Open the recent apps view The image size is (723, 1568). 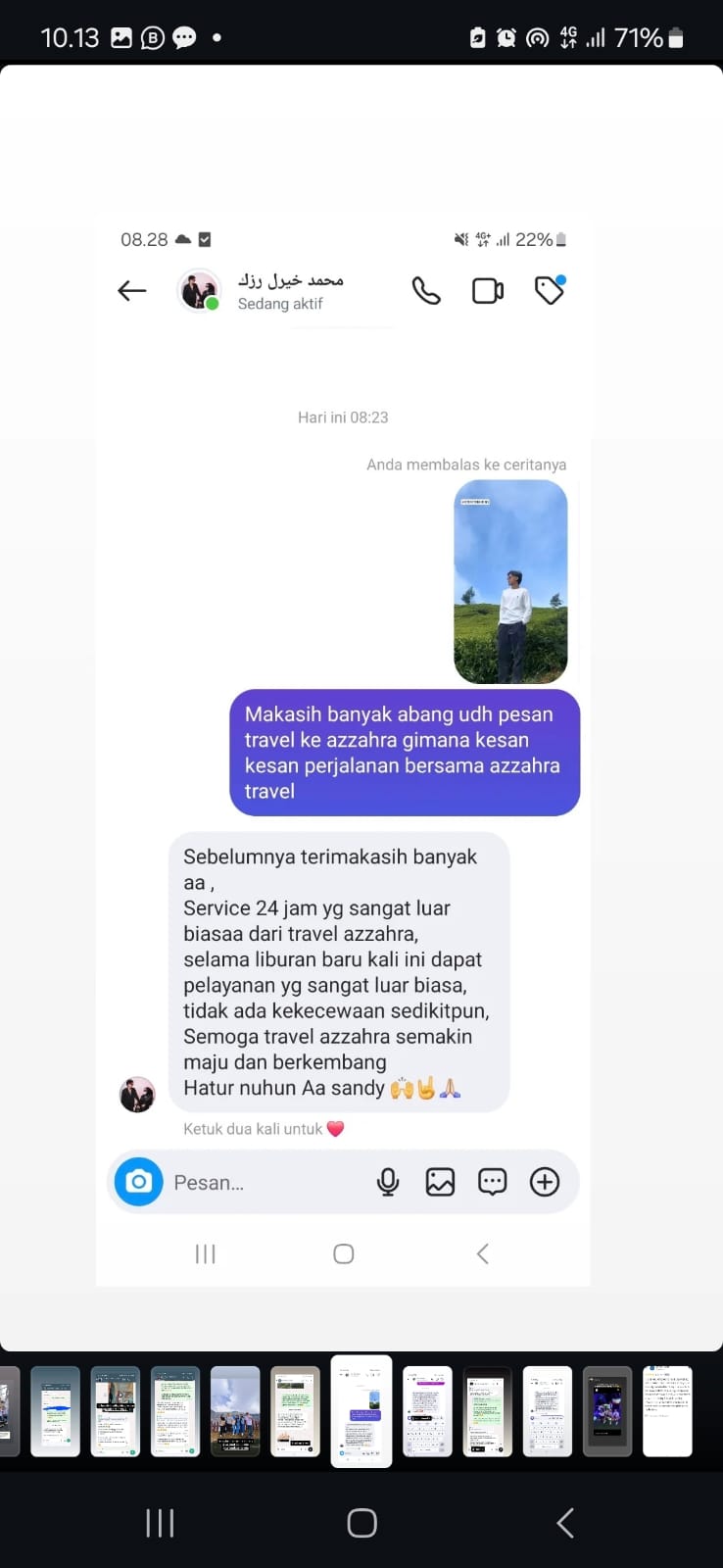(160, 1522)
